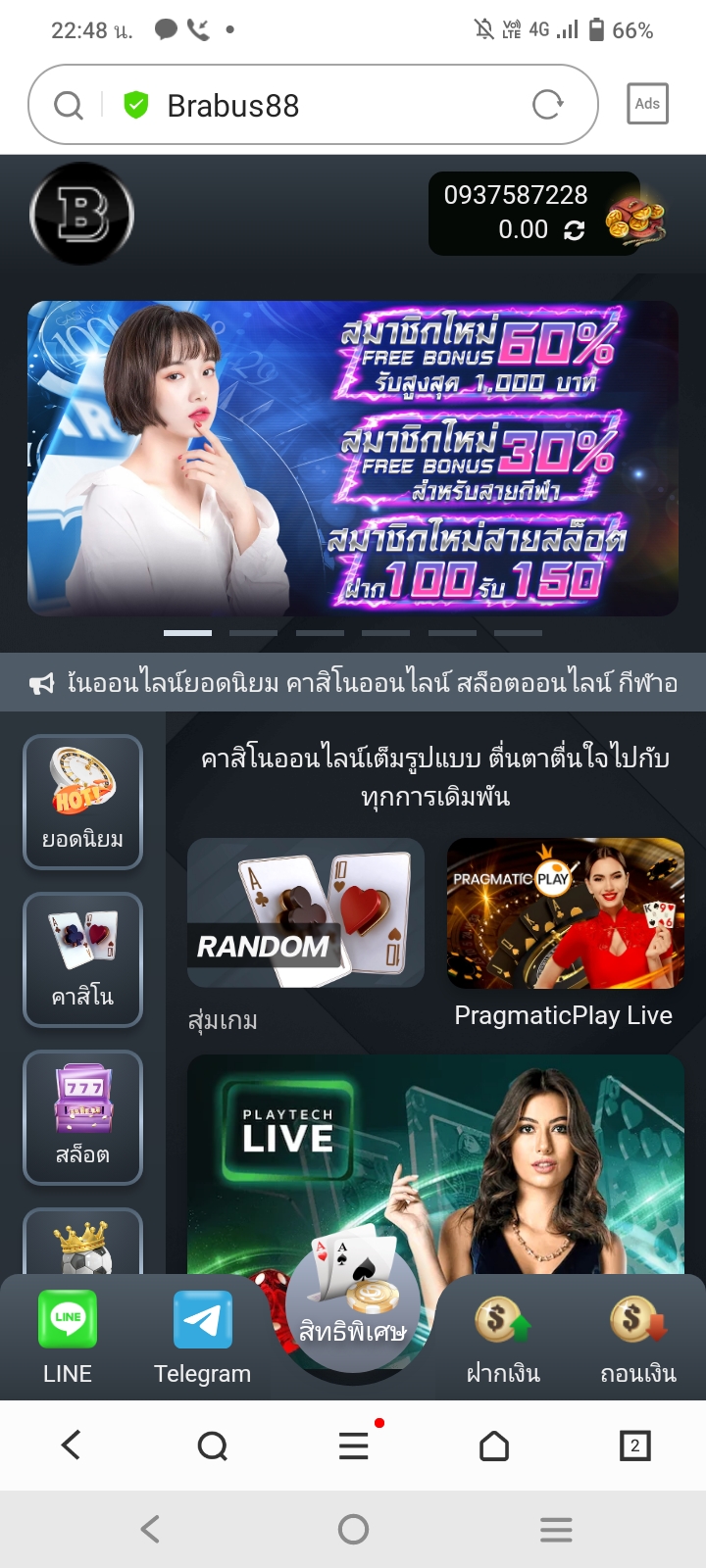The height and width of the screenshot is (1568, 706).
Task: Go to the browser home page
Action: click(x=494, y=1445)
